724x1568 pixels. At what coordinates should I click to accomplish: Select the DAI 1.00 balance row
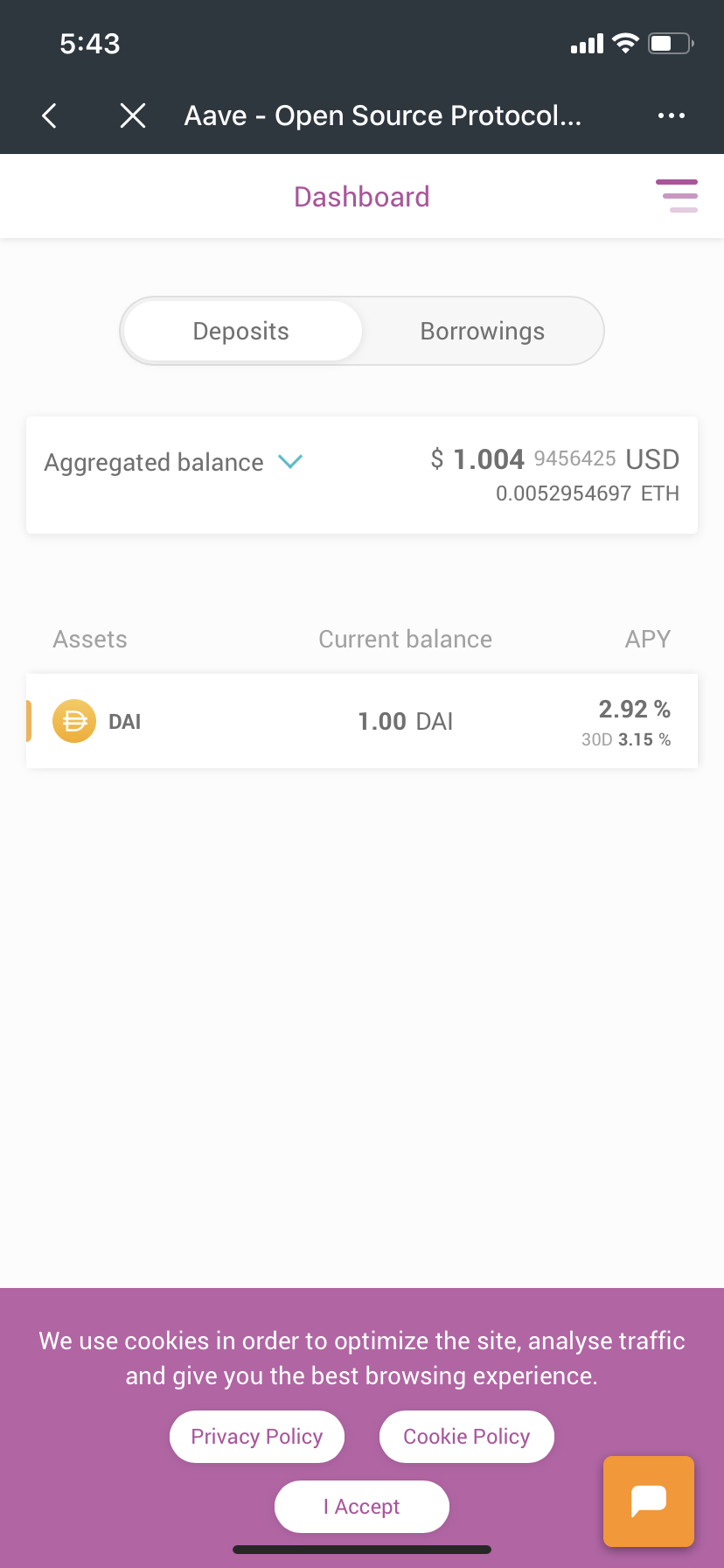(x=361, y=721)
